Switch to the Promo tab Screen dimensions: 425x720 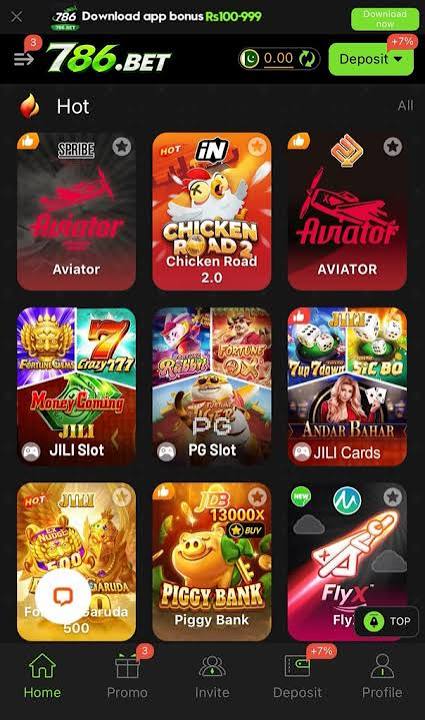127,675
